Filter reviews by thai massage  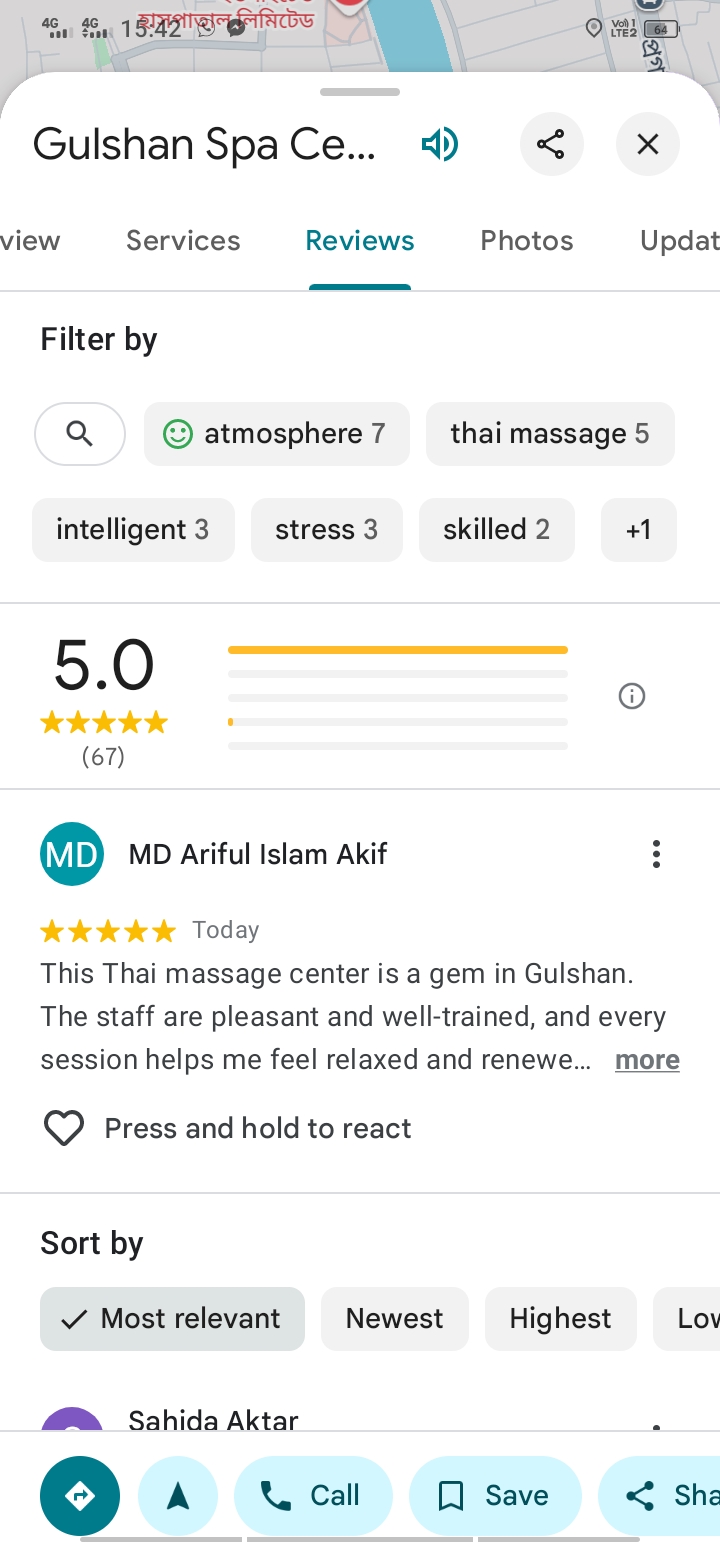[x=550, y=434]
